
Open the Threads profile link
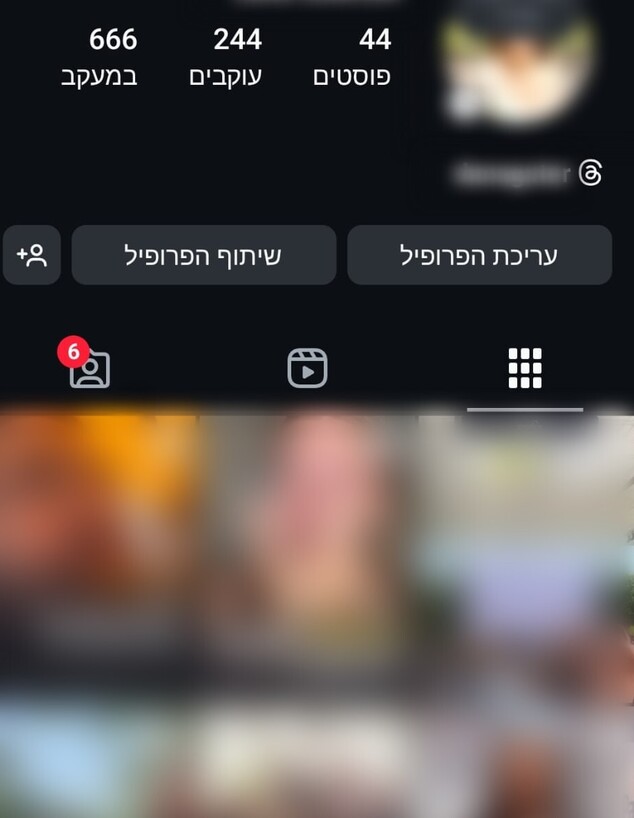point(527,174)
